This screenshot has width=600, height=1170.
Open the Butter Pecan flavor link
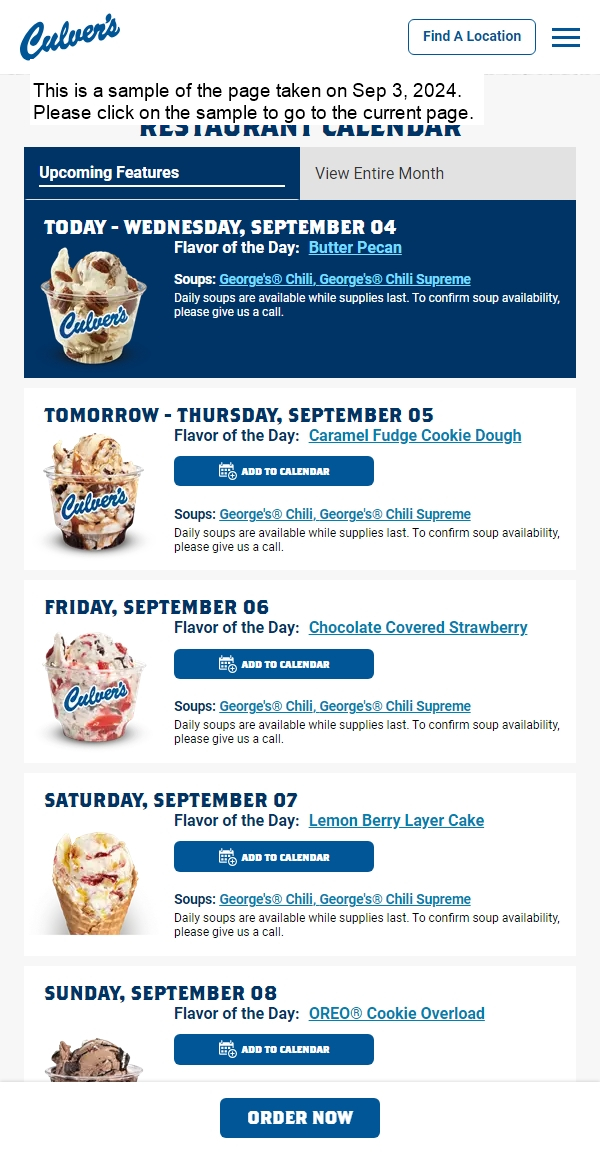click(355, 247)
